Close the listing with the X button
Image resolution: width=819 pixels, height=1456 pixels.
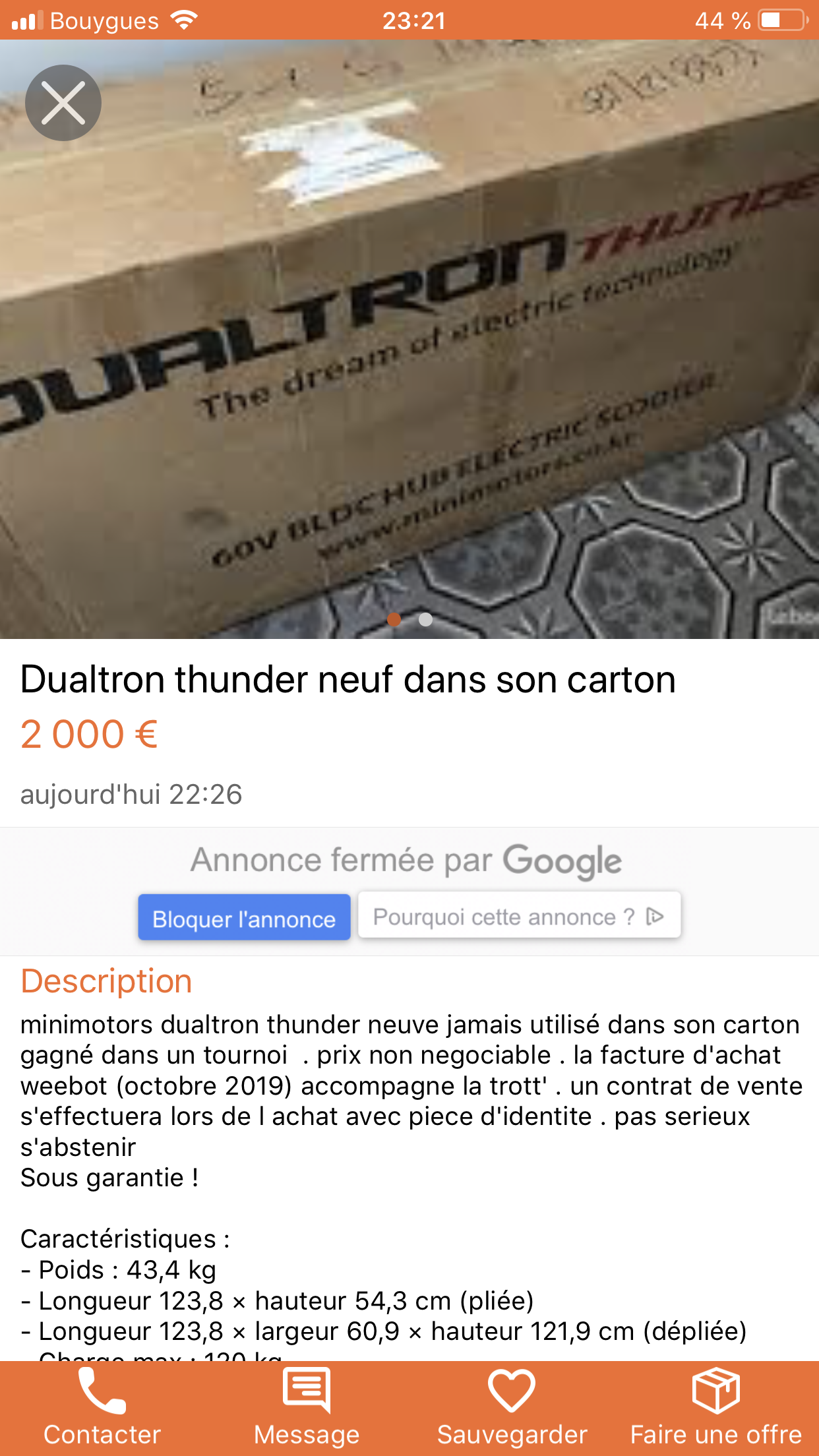[x=63, y=103]
